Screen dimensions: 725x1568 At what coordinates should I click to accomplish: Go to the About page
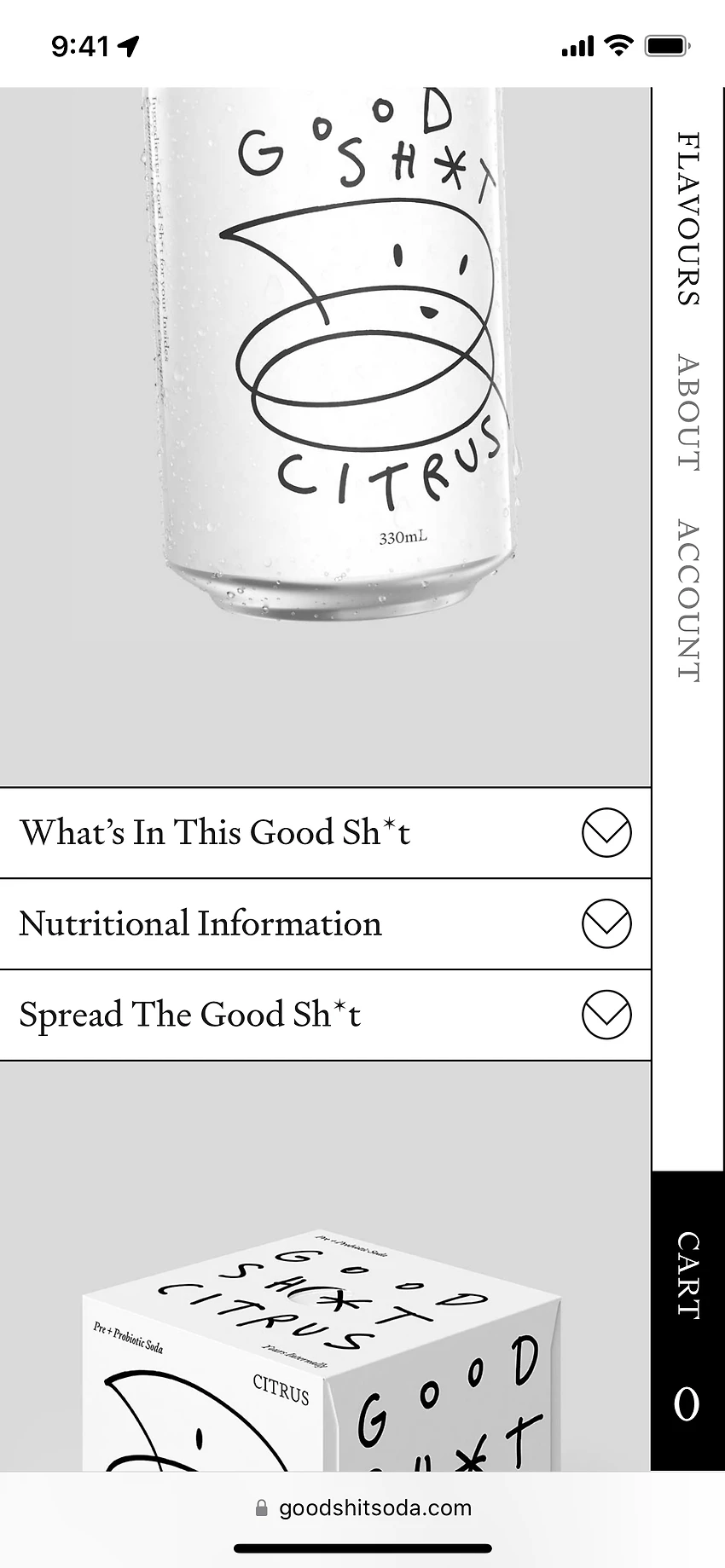coord(688,412)
